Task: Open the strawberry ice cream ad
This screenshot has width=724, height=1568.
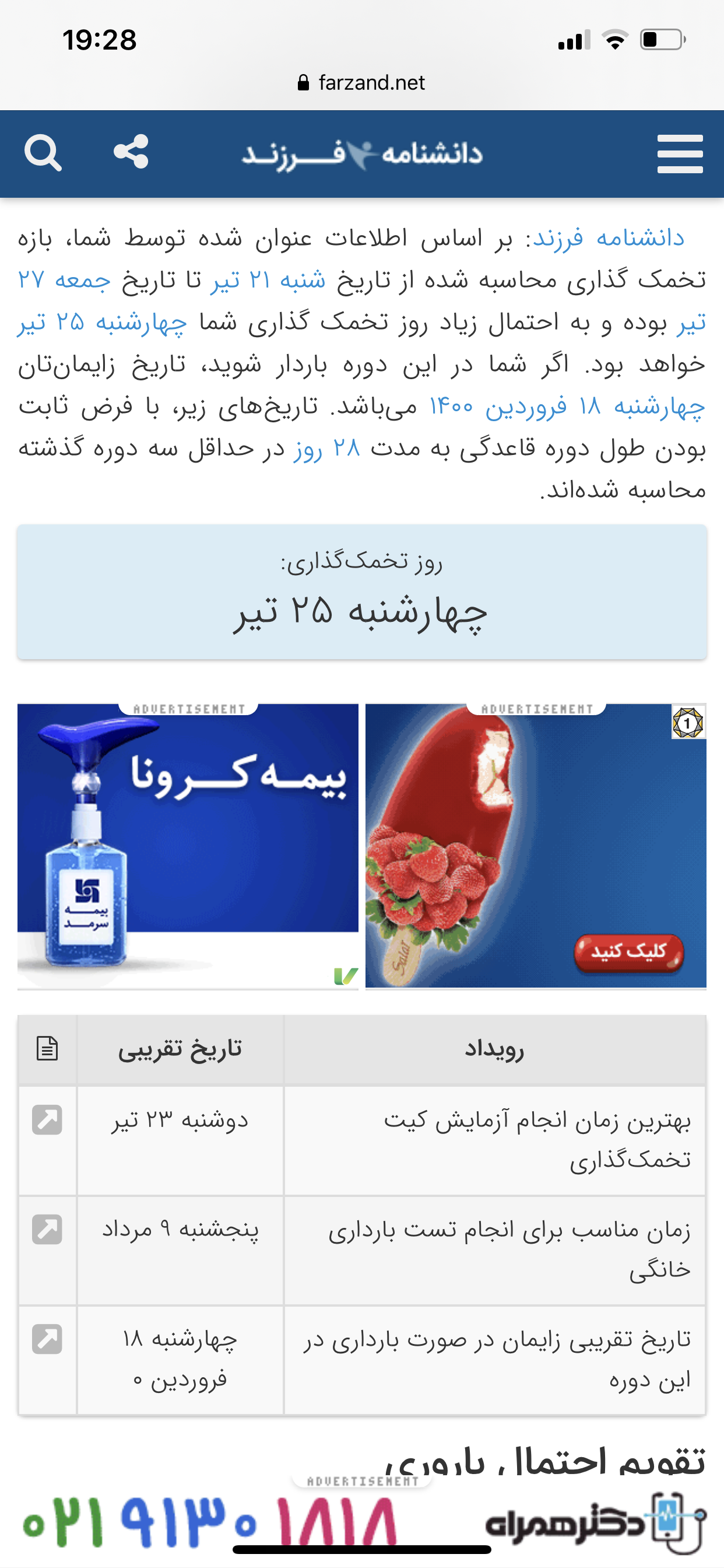Action: click(535, 846)
